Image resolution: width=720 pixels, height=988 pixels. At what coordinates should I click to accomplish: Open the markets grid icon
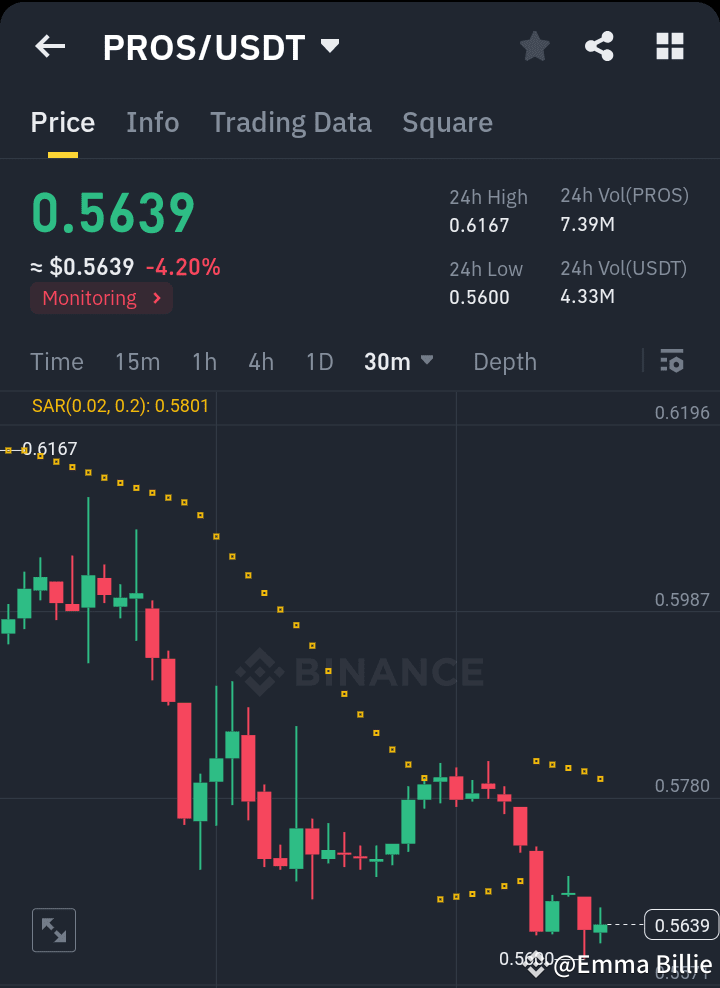click(x=668, y=46)
